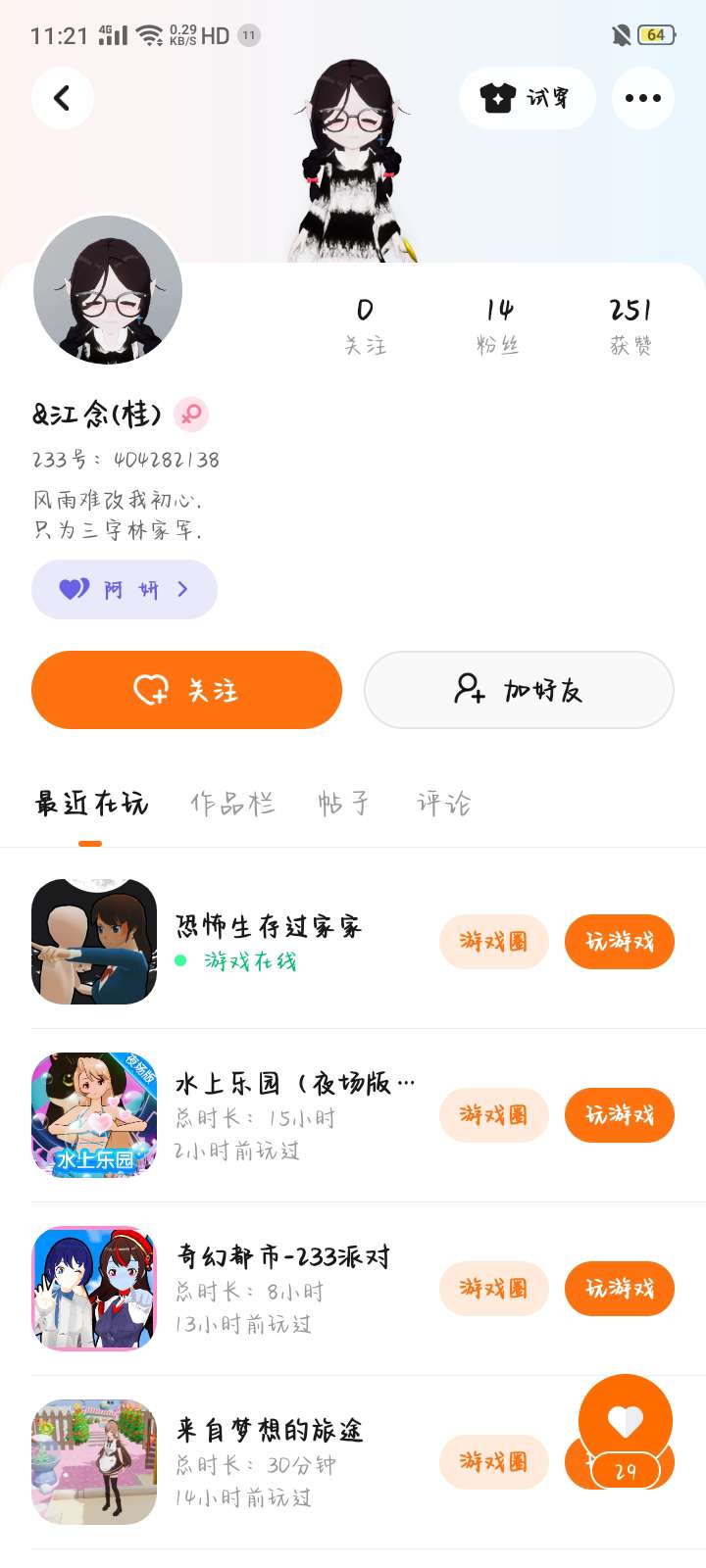Open 游戏圈 for 水上乐园
The width and height of the screenshot is (706, 1568).
pos(493,1115)
